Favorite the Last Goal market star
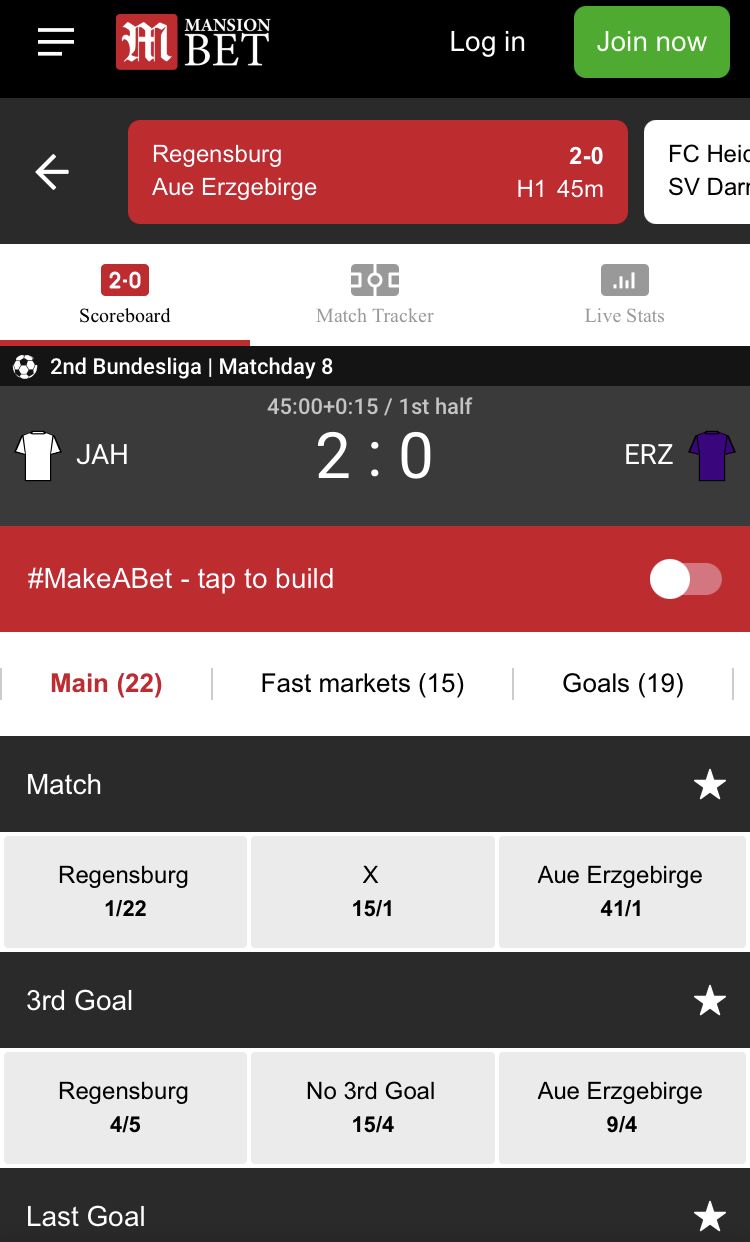The image size is (750, 1242). 710,1217
